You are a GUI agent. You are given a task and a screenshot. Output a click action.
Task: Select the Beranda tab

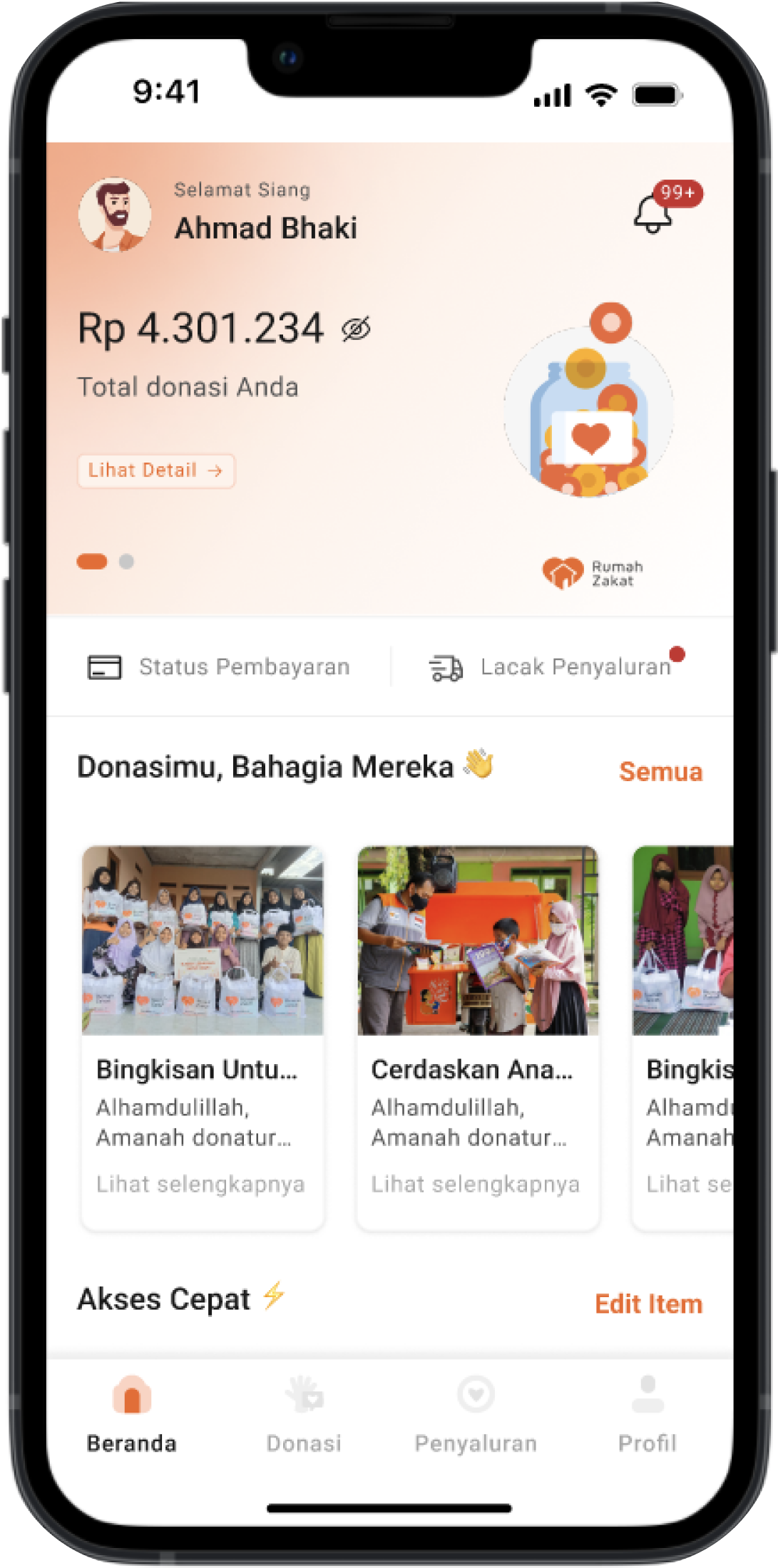[132, 1414]
